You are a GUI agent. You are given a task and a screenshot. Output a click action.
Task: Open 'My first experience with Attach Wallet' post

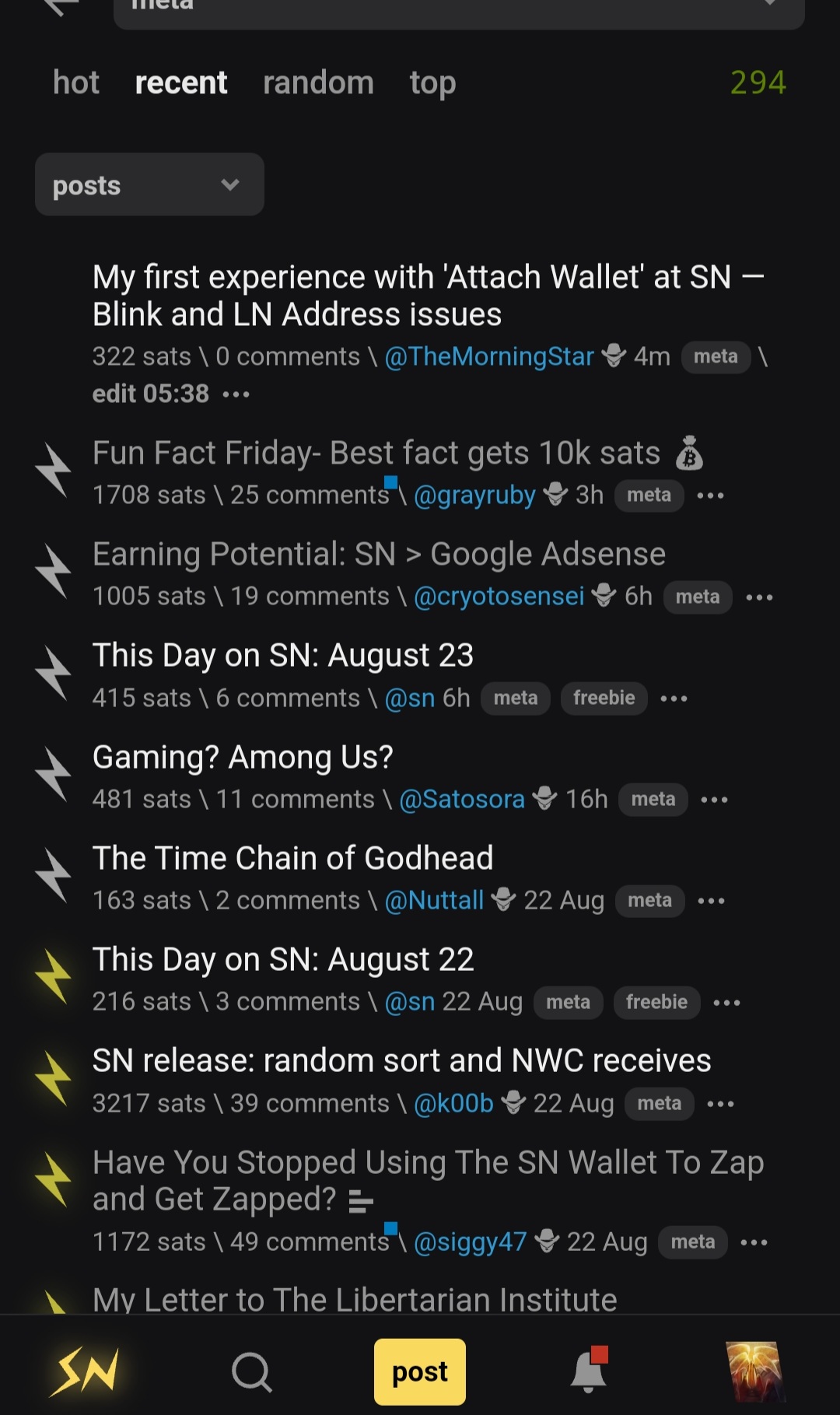428,296
